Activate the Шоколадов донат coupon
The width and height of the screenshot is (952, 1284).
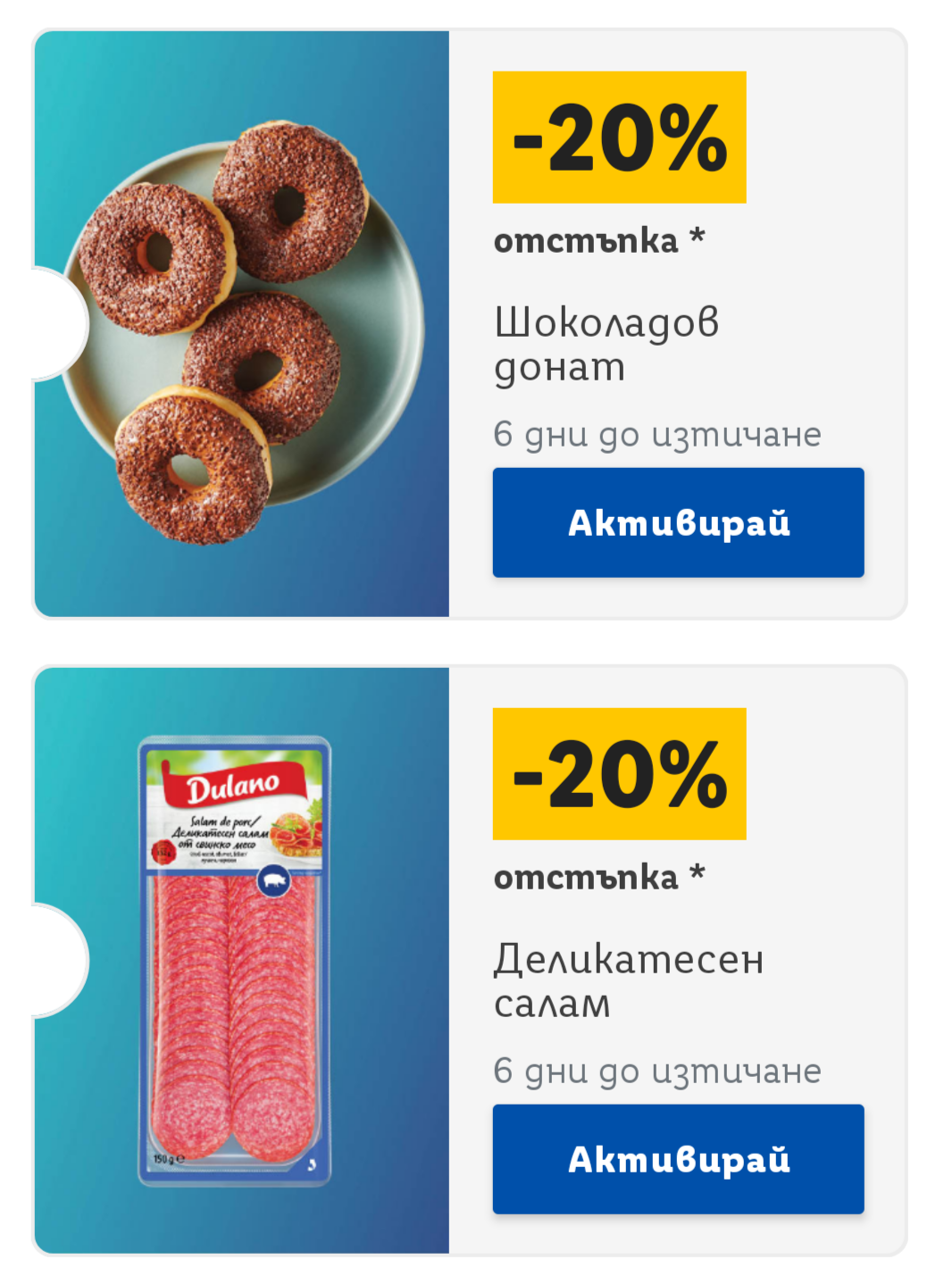point(678,522)
